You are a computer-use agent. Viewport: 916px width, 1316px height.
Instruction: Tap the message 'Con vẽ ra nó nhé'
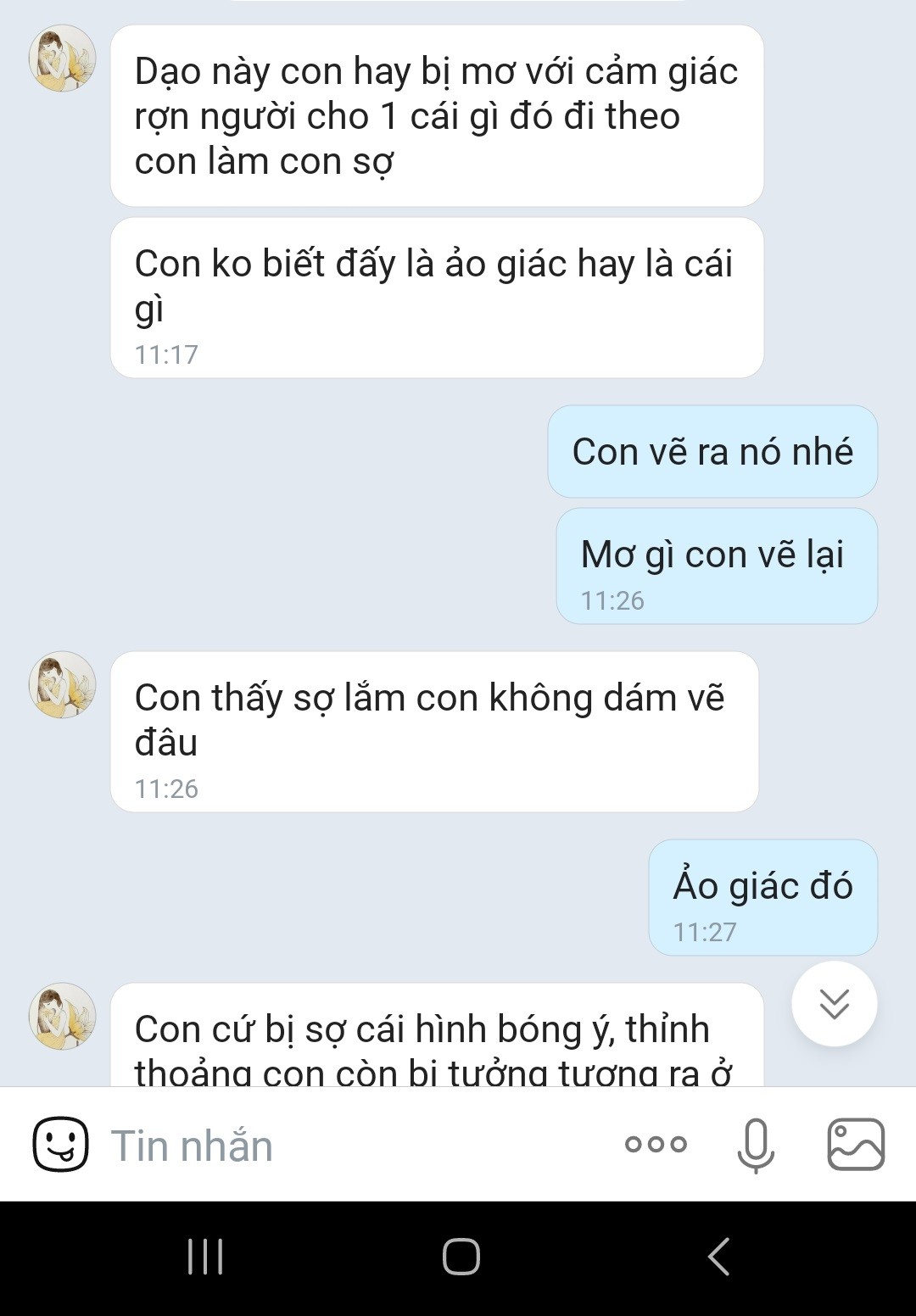click(x=715, y=452)
